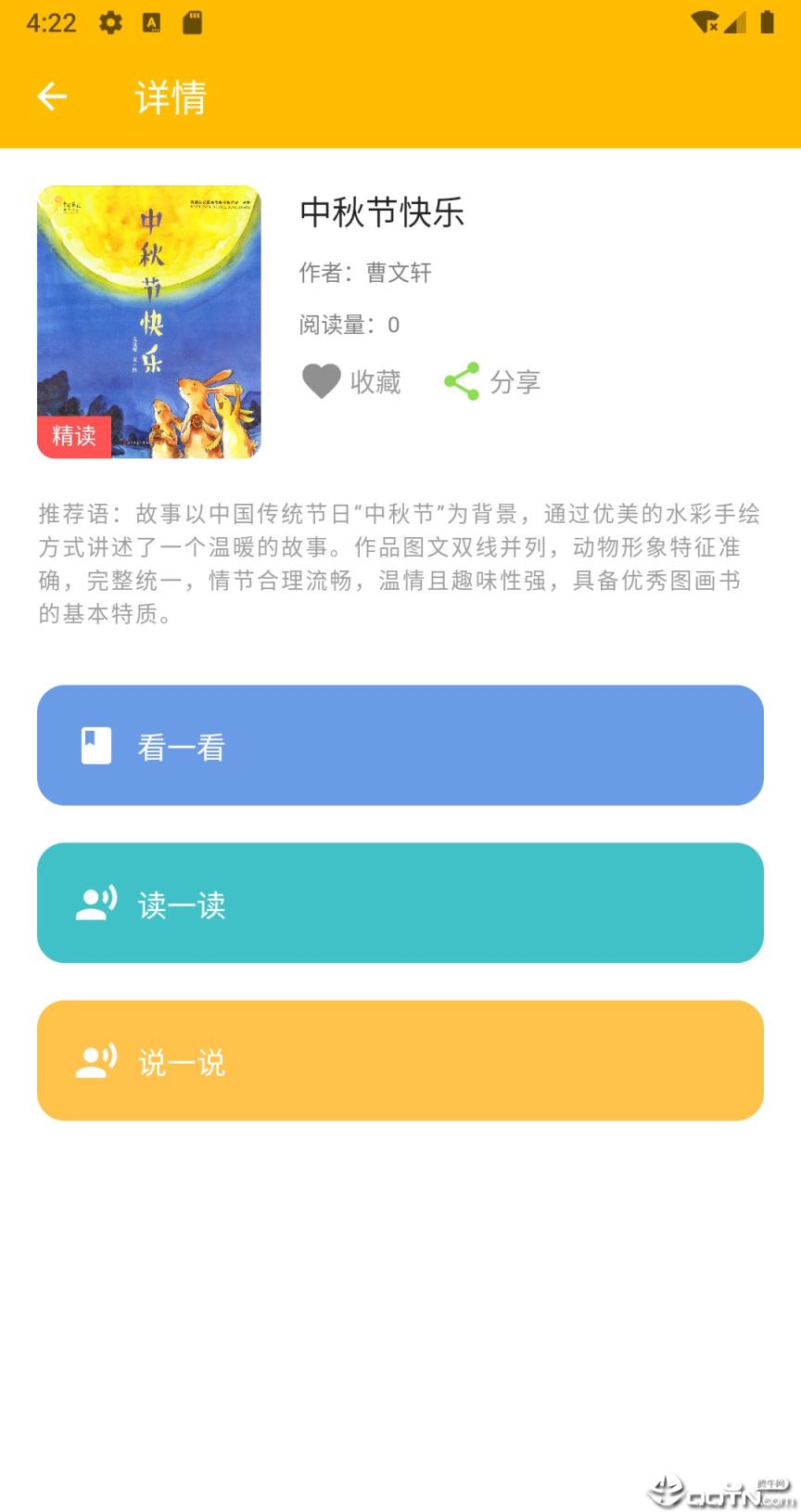This screenshot has width=801, height=1512.
Task: Tap the red 精读 badge on the cover
Action: pos(74,436)
